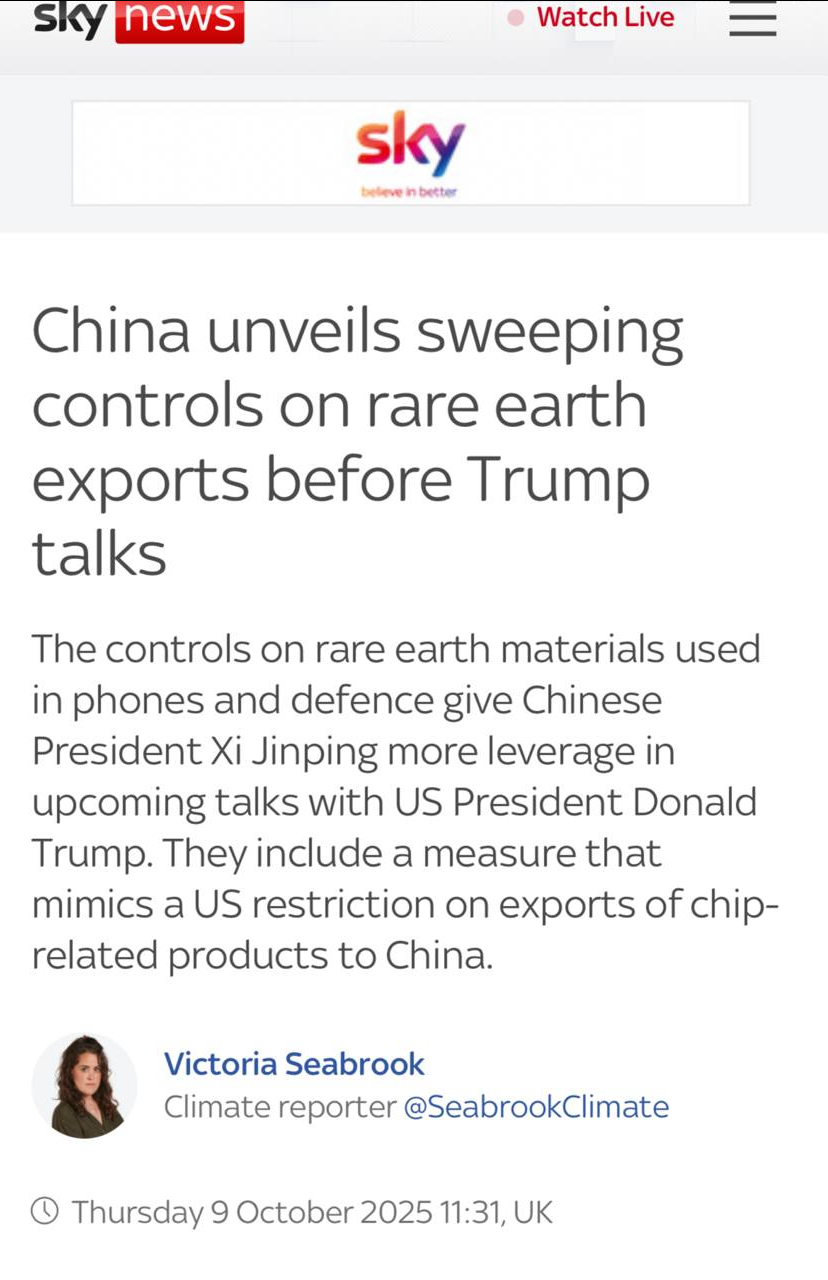Tap Watch Live
Screen dimensions: 828x1280
coord(604,18)
